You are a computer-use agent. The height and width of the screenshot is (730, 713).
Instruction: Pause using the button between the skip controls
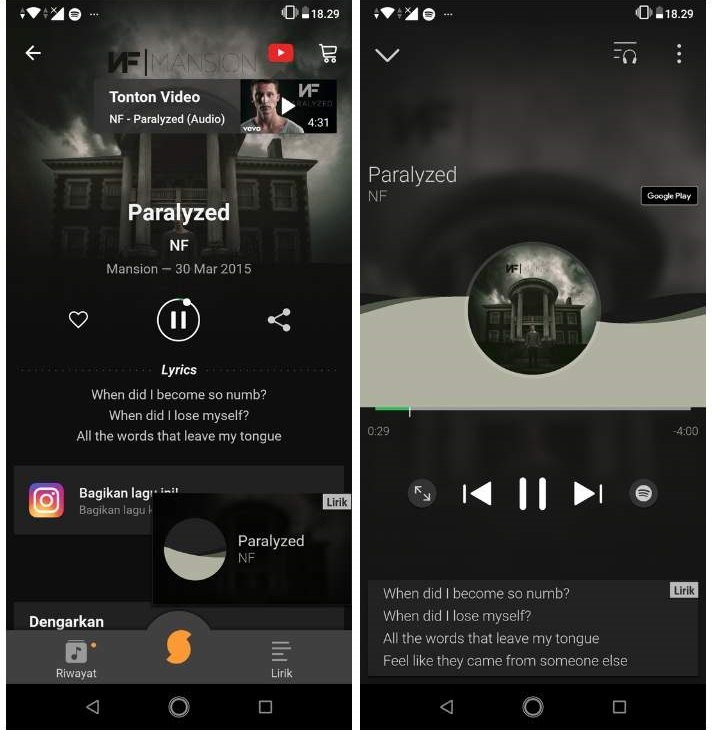tap(532, 493)
